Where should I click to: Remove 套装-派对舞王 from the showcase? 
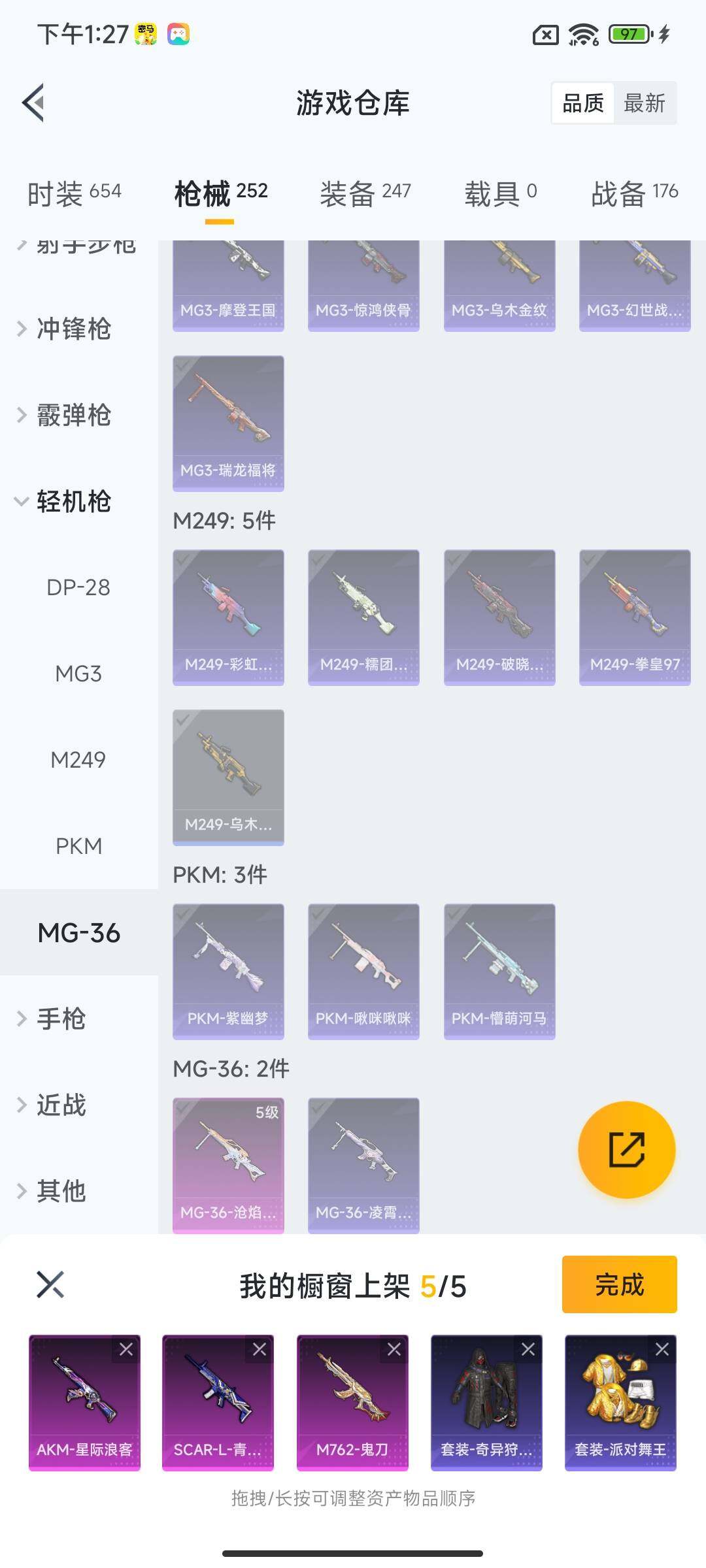click(662, 1349)
